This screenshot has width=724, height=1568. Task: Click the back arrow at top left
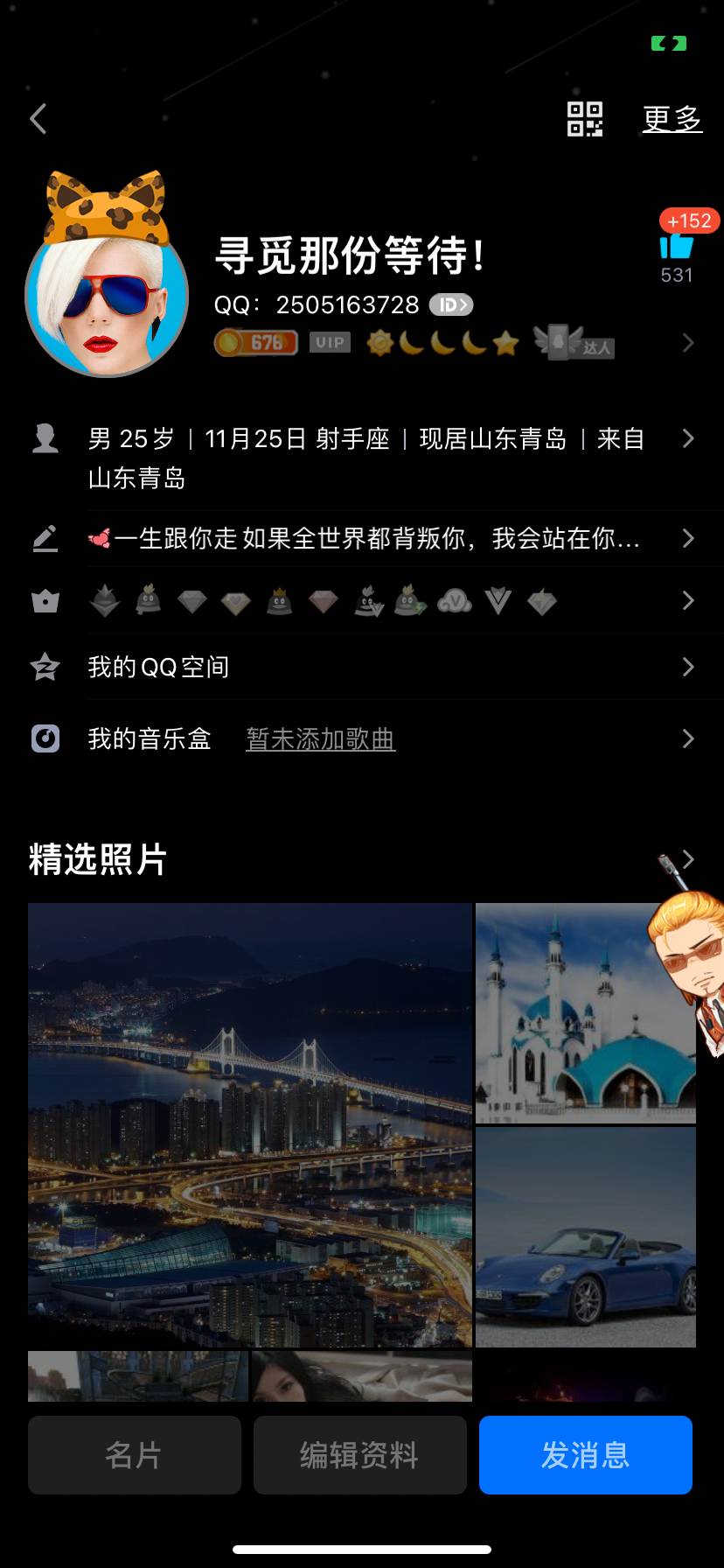coord(38,118)
